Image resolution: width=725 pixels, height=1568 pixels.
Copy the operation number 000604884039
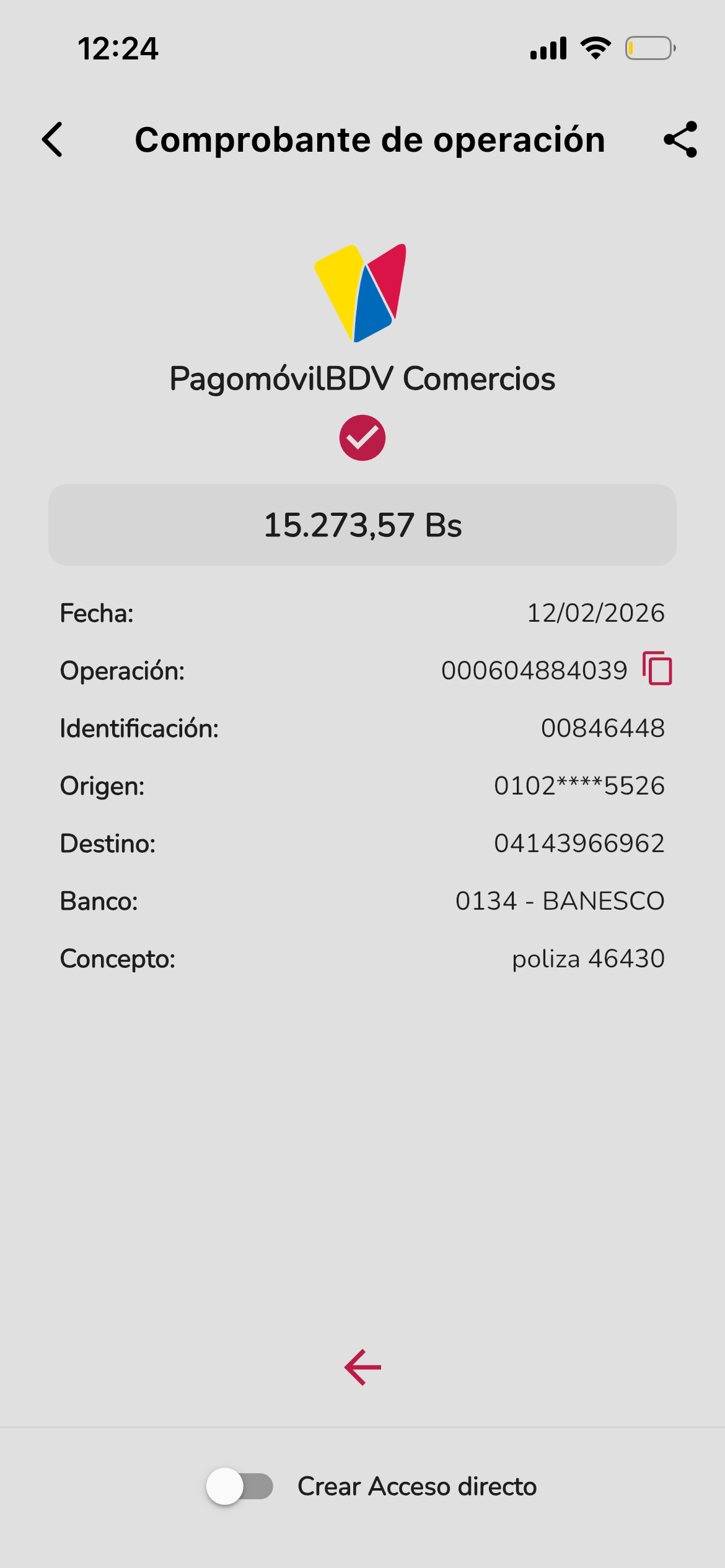pyautogui.click(x=657, y=669)
